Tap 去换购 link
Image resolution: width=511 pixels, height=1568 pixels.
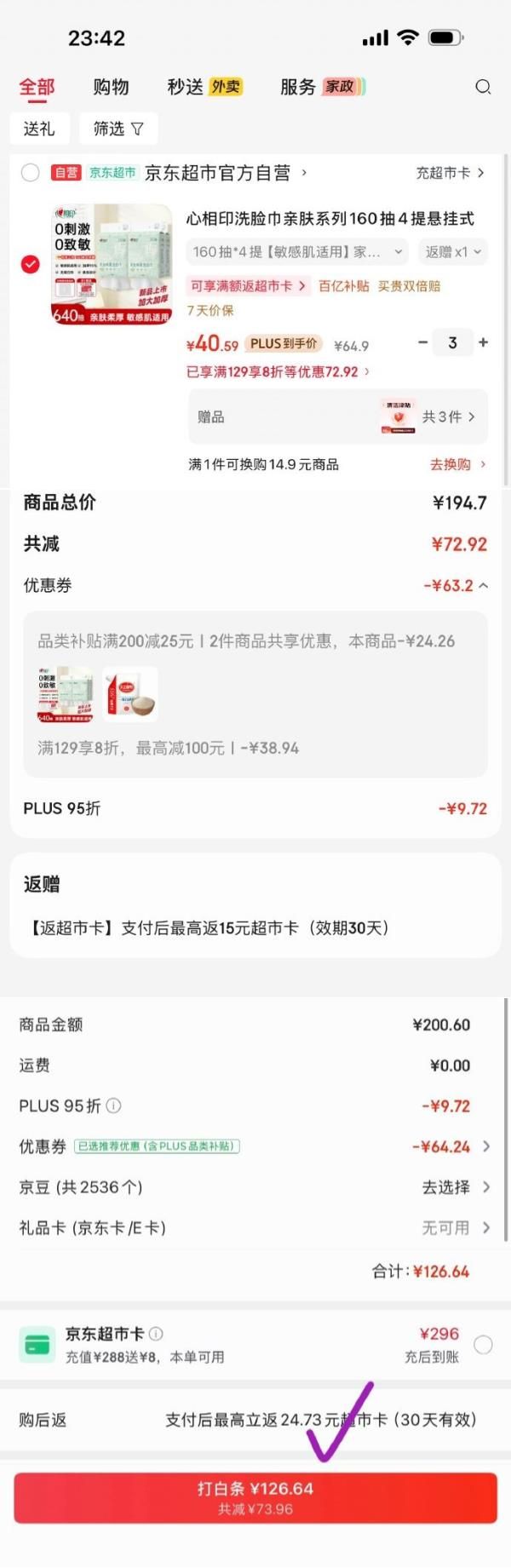(x=457, y=464)
